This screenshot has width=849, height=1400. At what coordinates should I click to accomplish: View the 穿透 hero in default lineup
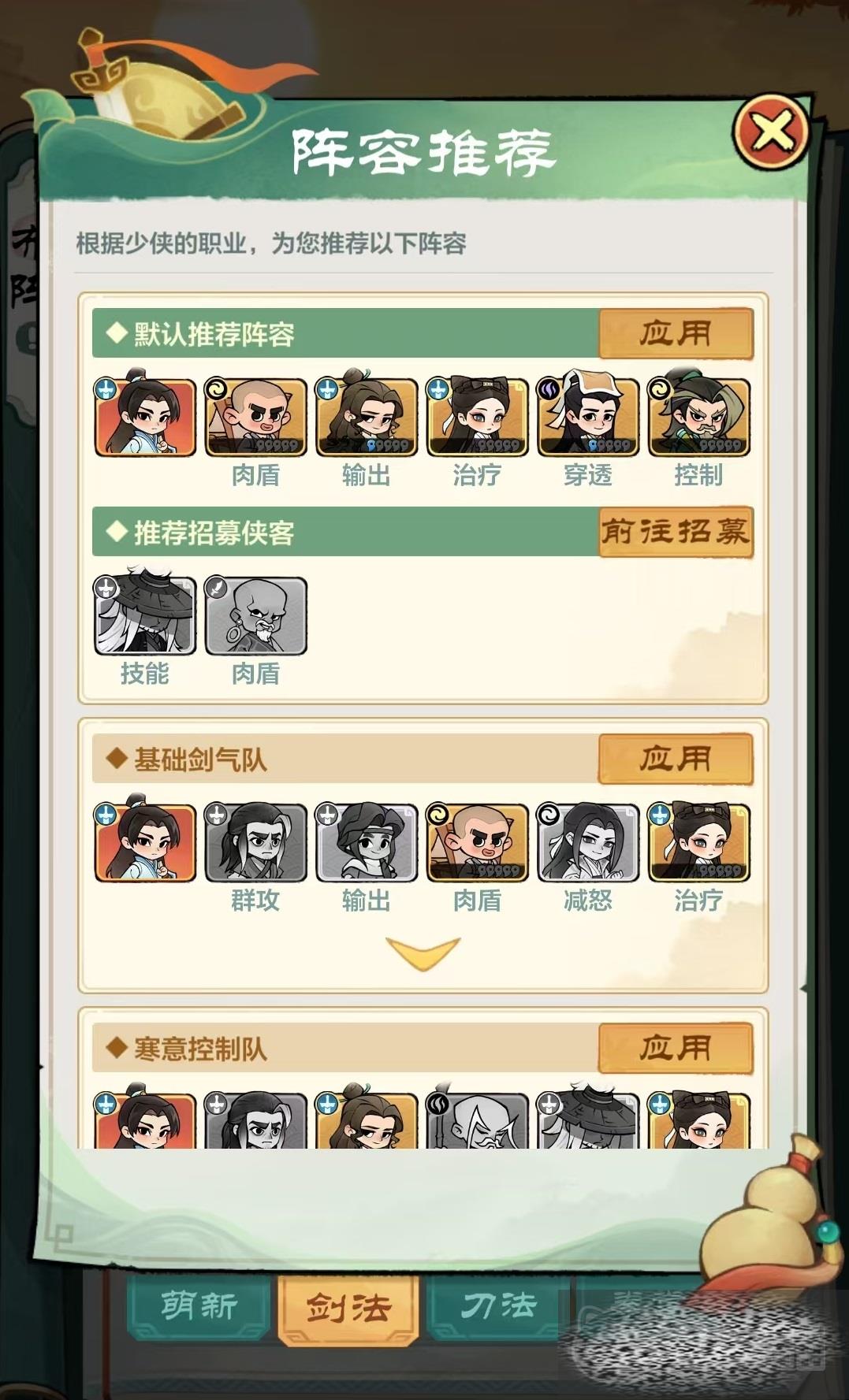coord(587,417)
